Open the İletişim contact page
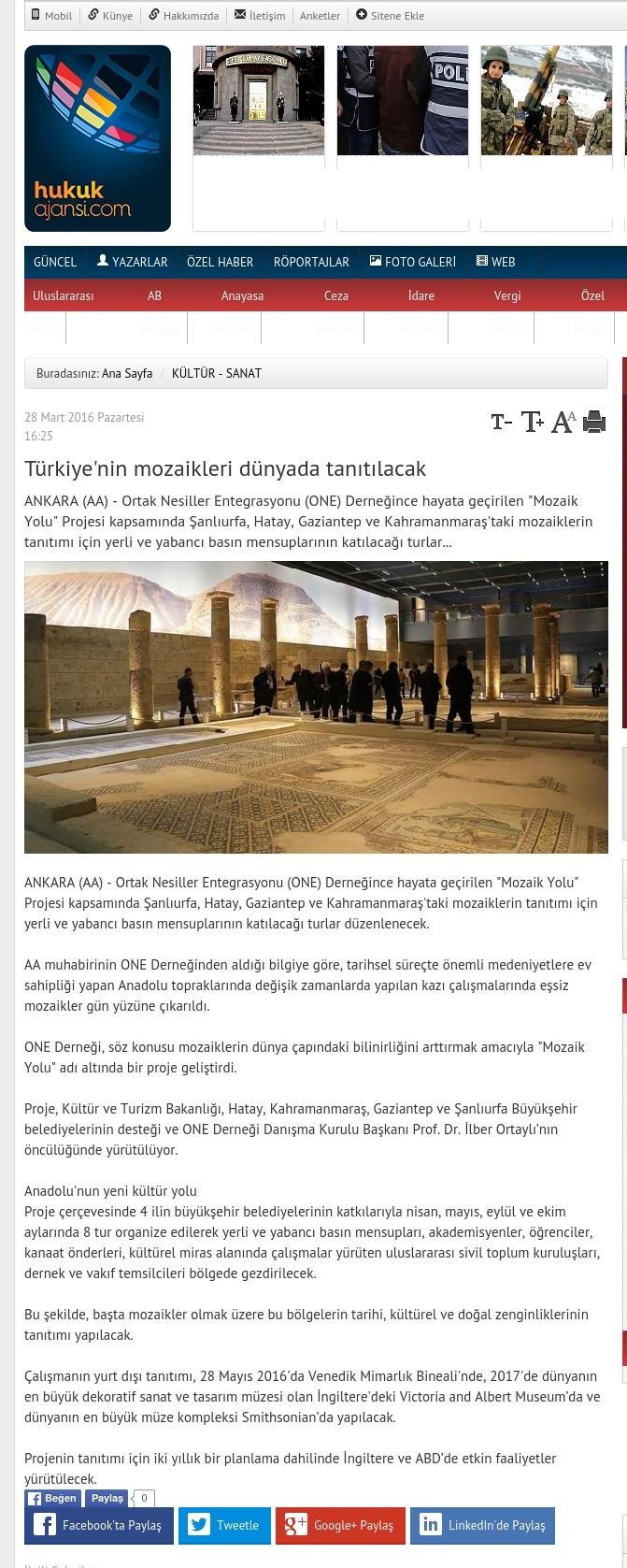The height and width of the screenshot is (1568, 627). (260, 16)
